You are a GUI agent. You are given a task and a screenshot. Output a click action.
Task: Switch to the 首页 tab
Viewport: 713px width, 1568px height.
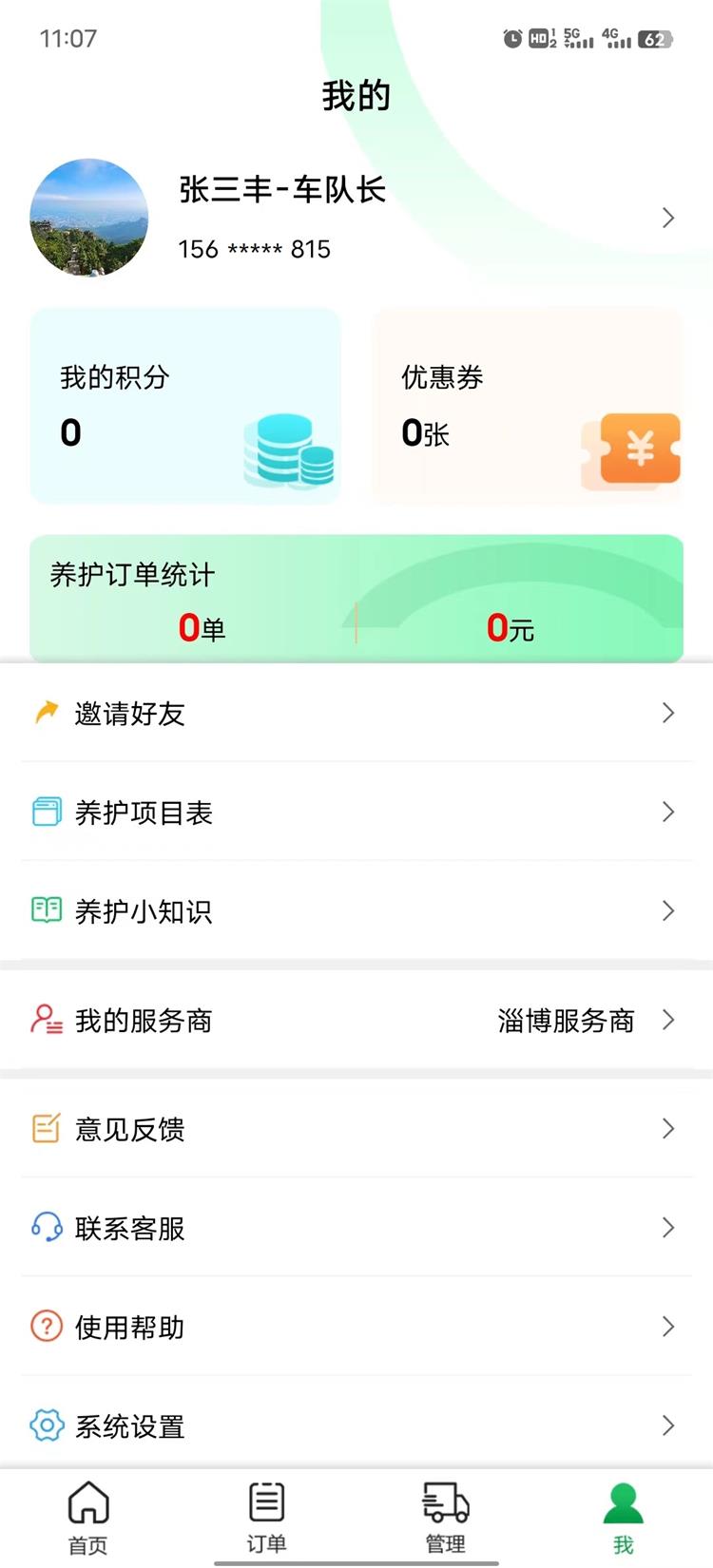coord(88,1518)
